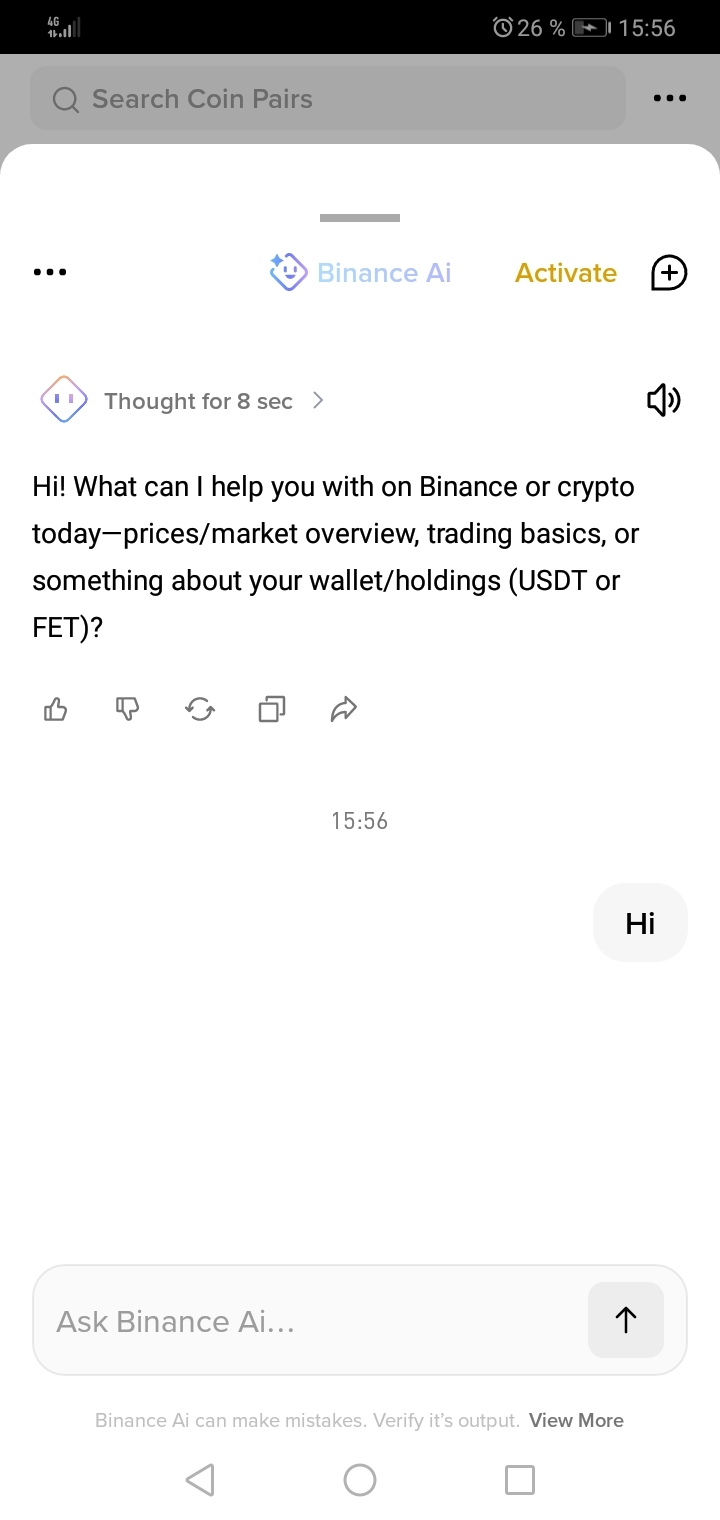Viewport: 720px width, 1520px height.
Task: Tap the Activate button
Action: point(566,273)
